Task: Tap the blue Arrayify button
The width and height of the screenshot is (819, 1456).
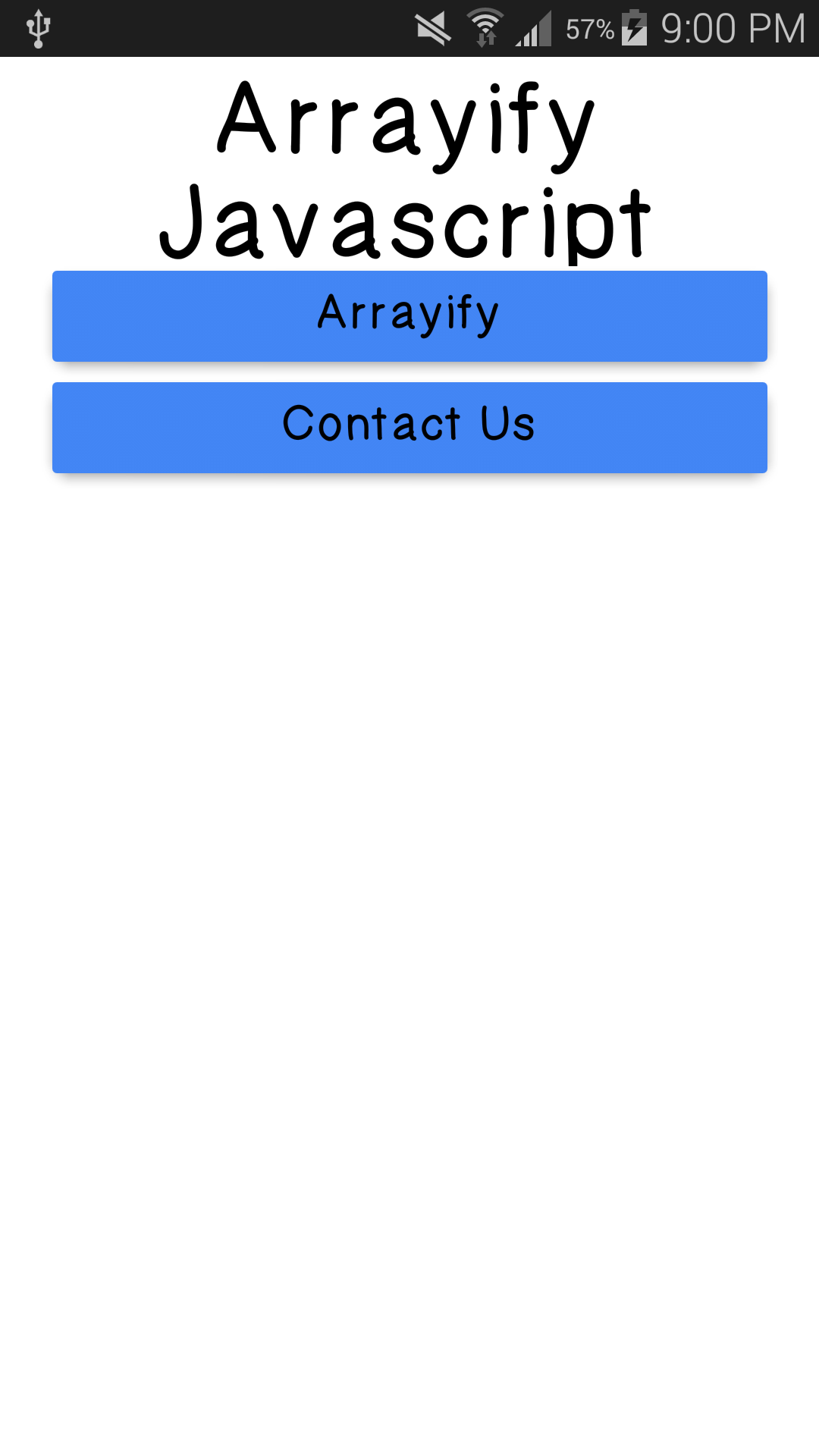Action: (x=409, y=315)
